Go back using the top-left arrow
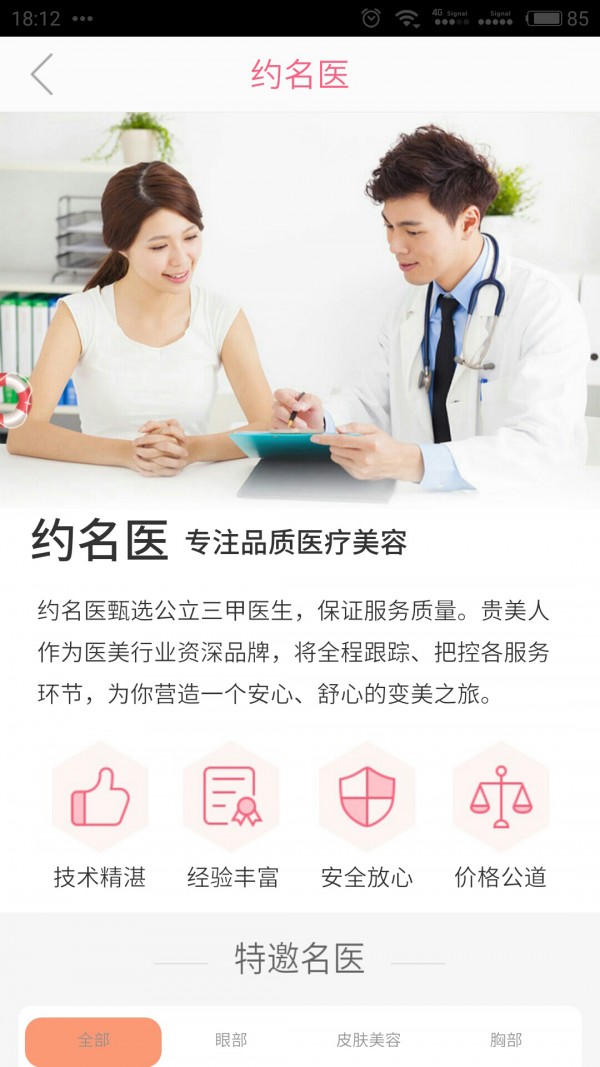 (41, 75)
